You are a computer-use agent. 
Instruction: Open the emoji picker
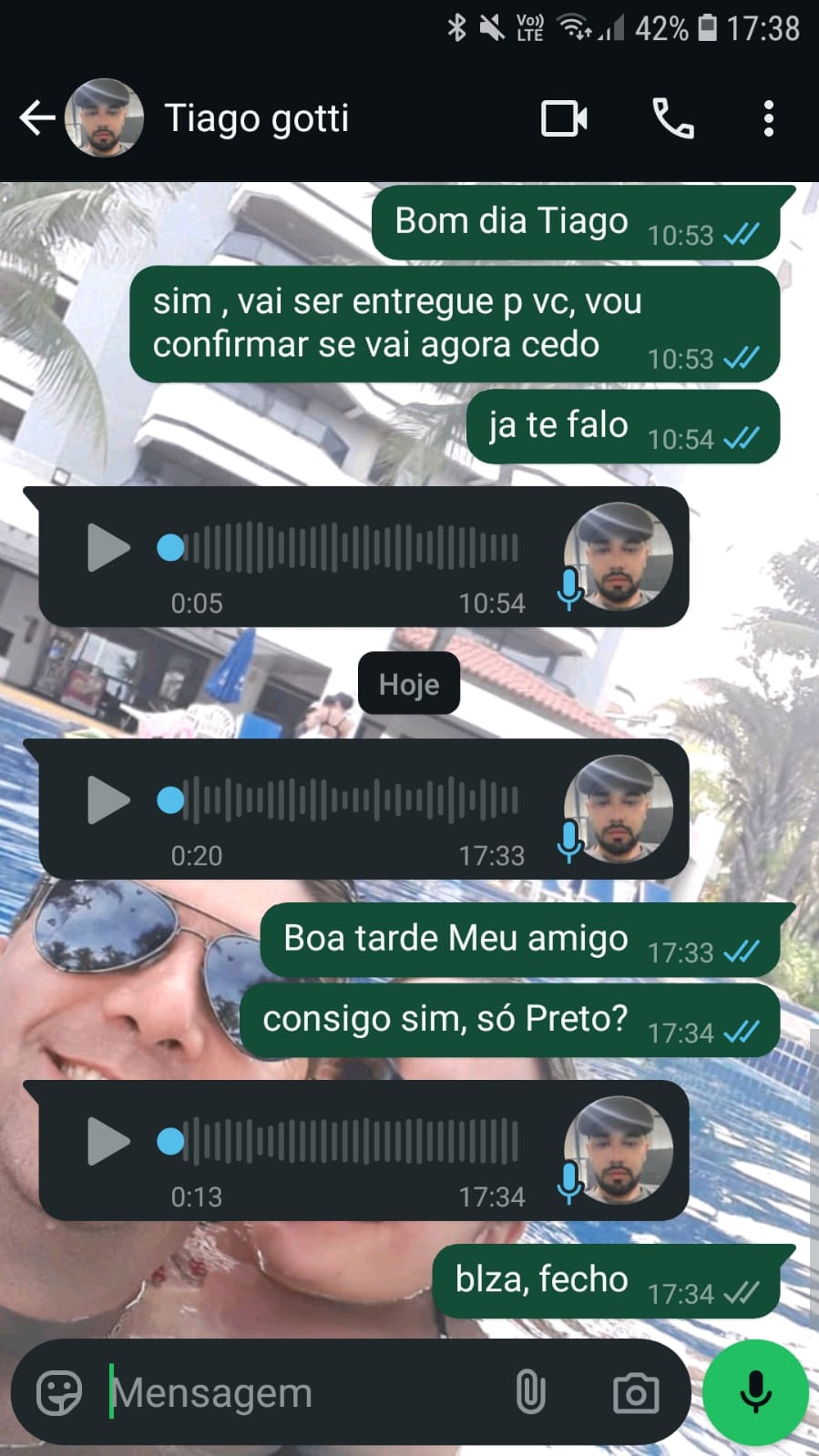click(x=59, y=1392)
